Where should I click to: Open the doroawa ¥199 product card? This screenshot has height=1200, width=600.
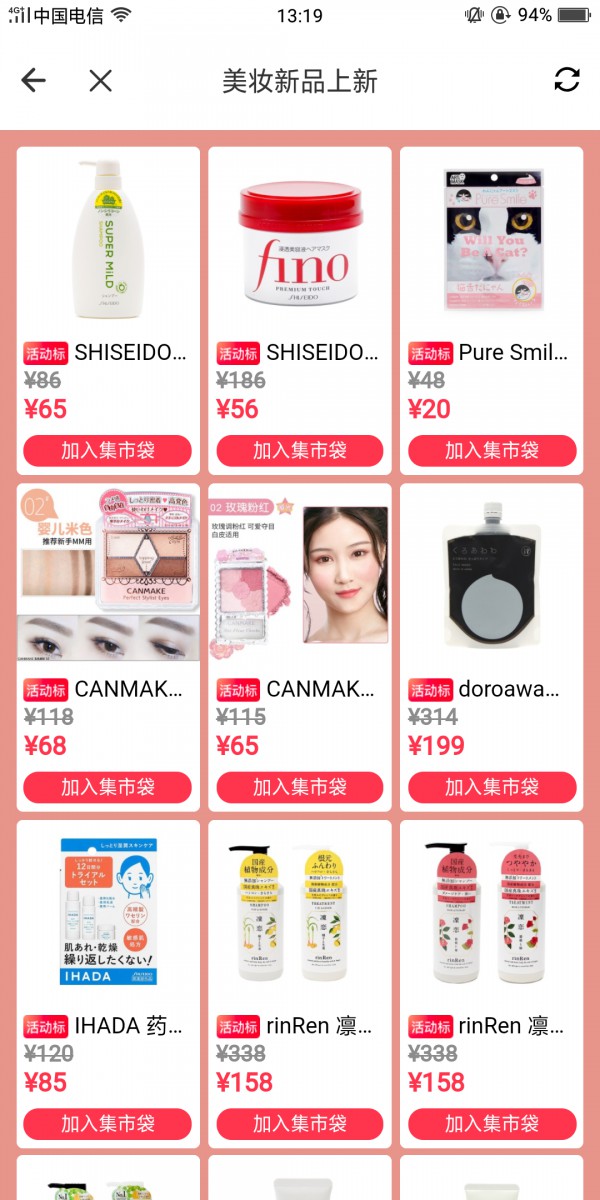(x=492, y=575)
